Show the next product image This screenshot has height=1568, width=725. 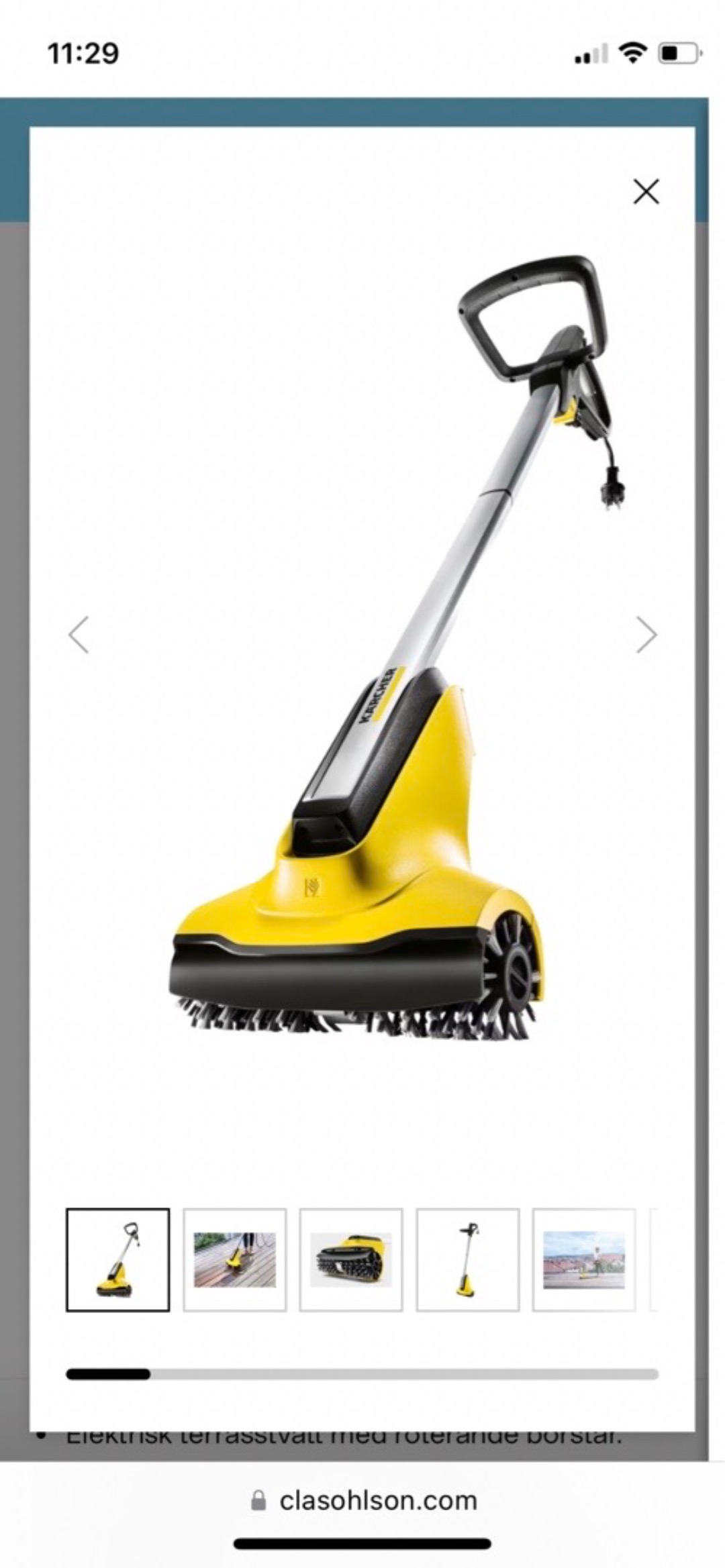646,635
